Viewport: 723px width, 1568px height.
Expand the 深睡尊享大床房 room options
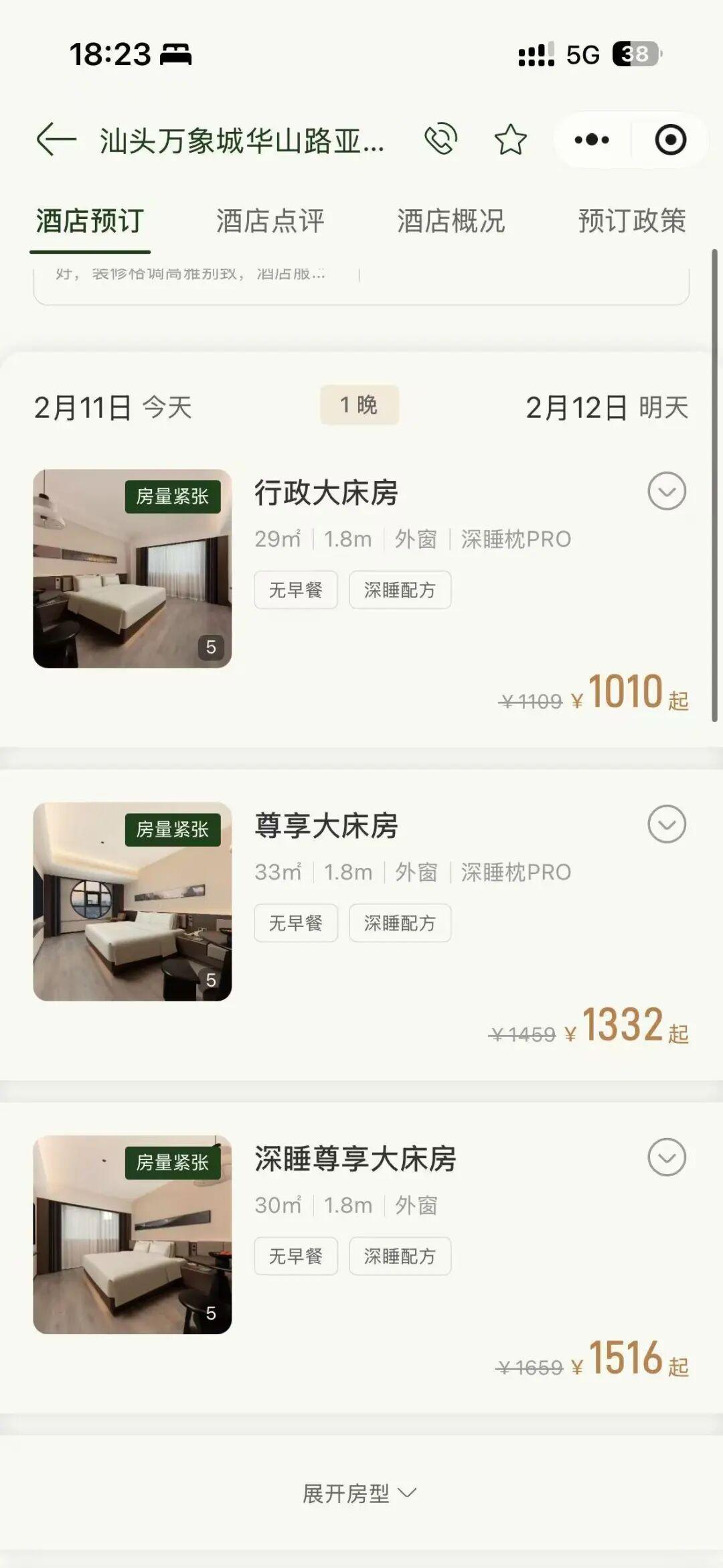pyautogui.click(x=667, y=1157)
